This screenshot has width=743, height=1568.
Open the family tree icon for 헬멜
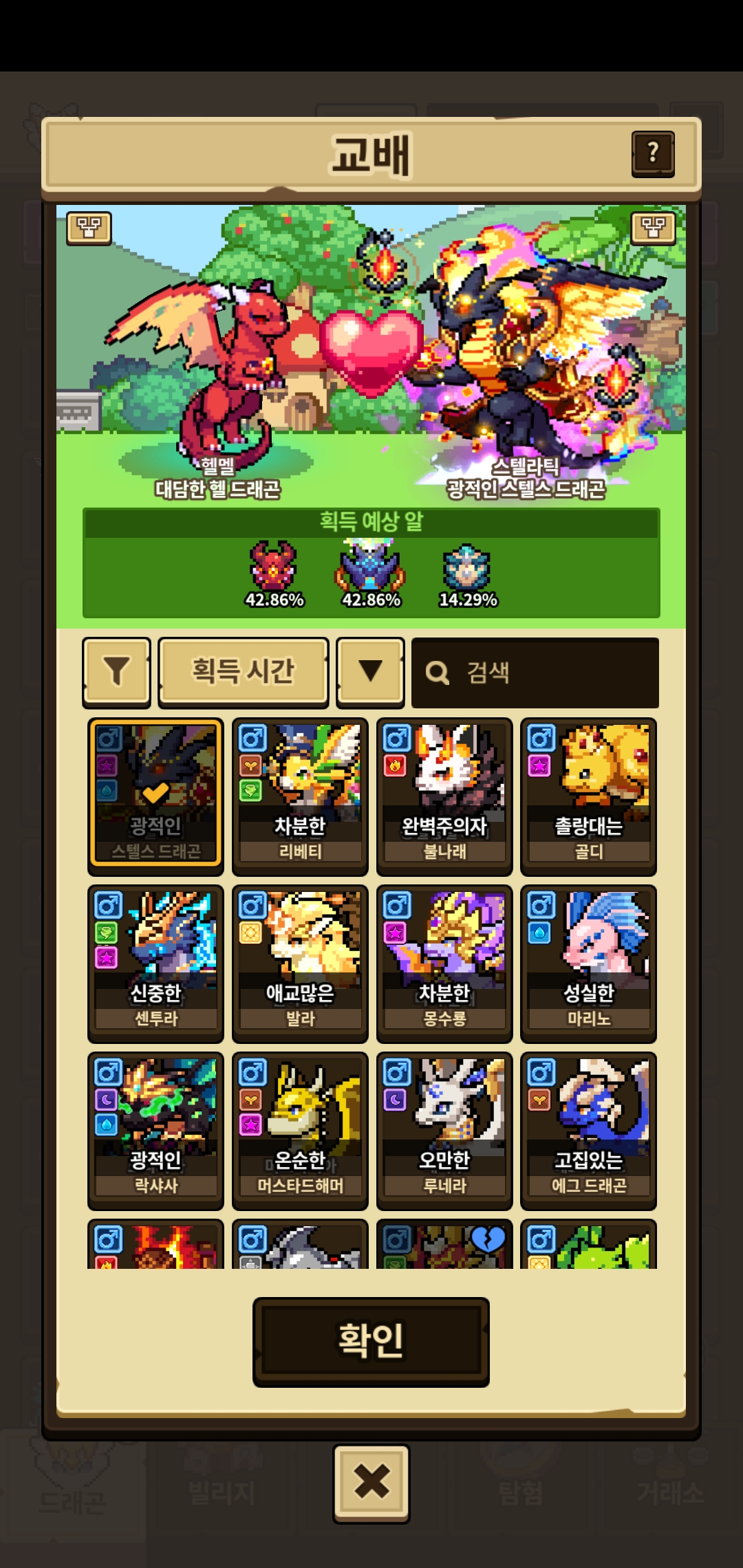point(89,227)
